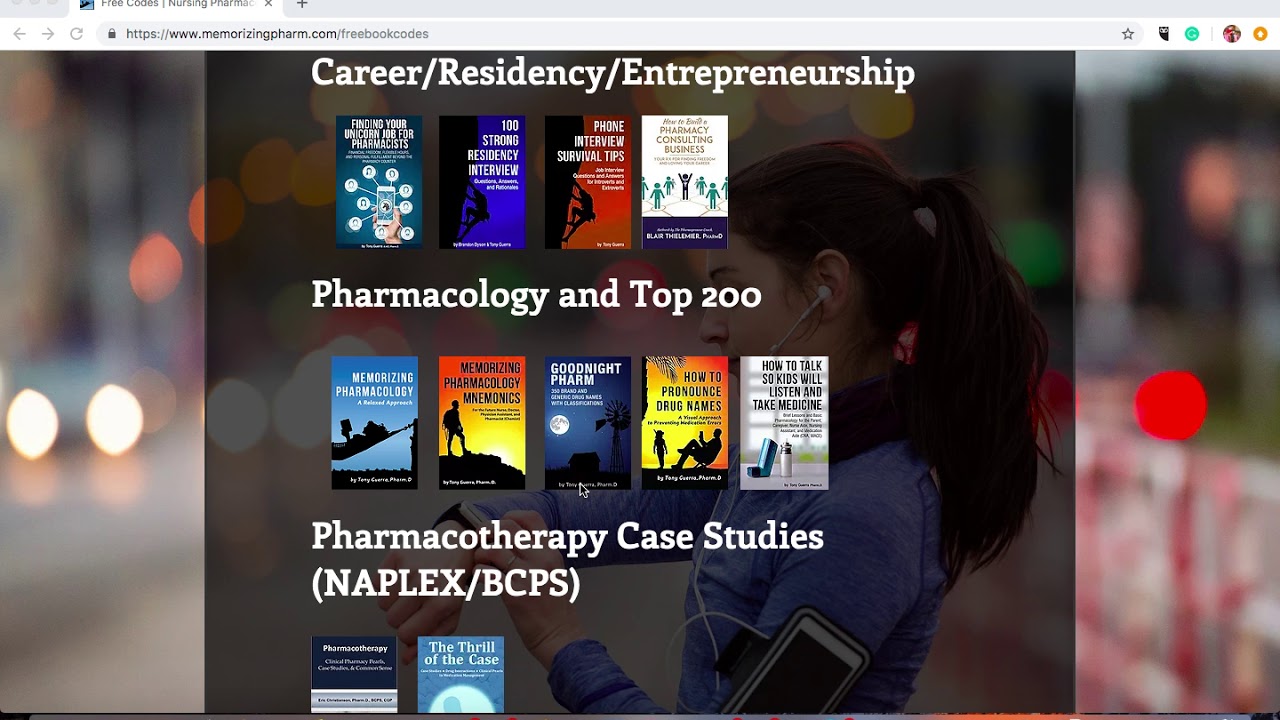Select the Goodnight Pharm book cover
The image size is (1280, 720).
588,423
